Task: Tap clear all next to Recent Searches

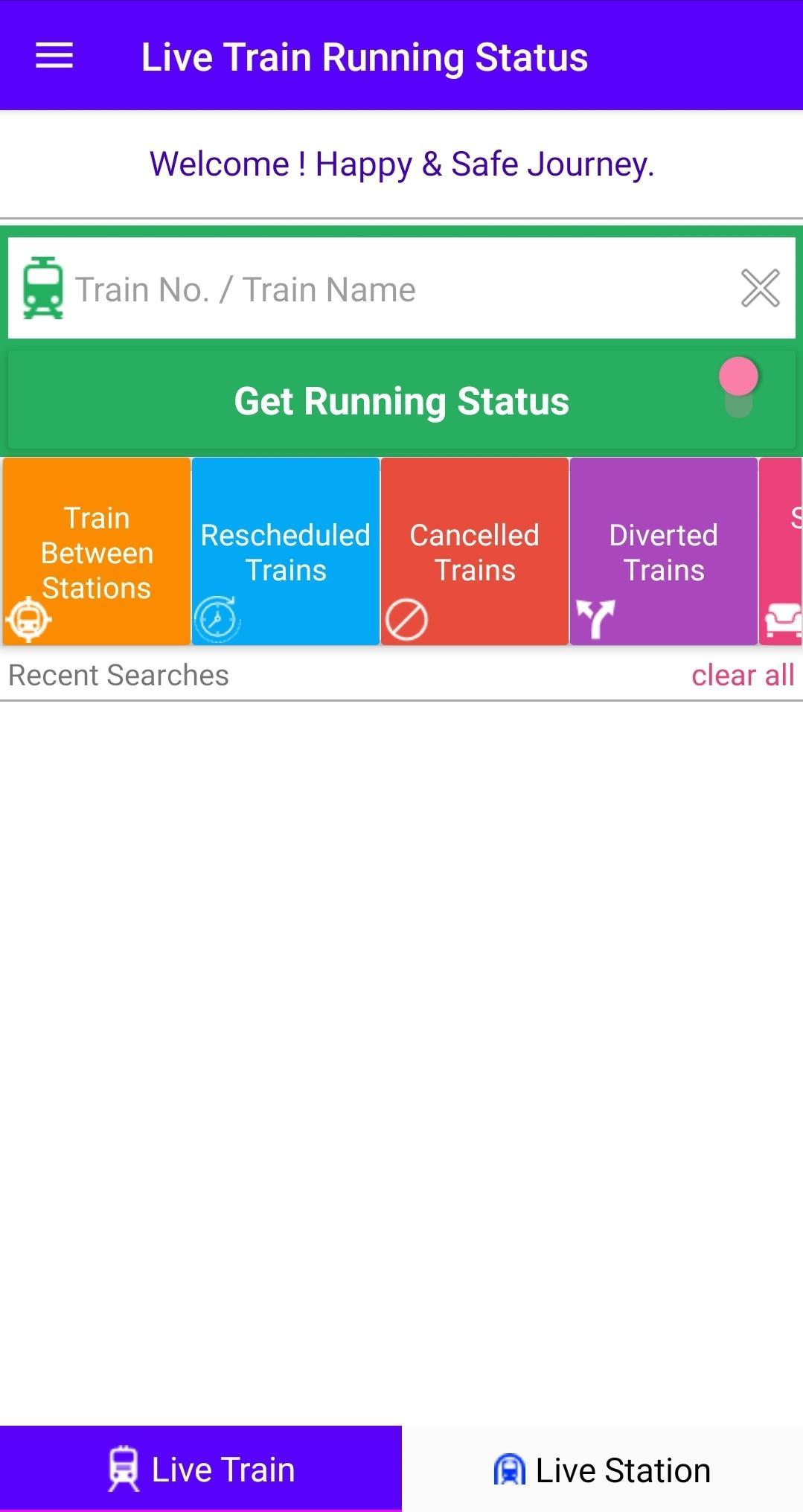Action: (x=743, y=676)
